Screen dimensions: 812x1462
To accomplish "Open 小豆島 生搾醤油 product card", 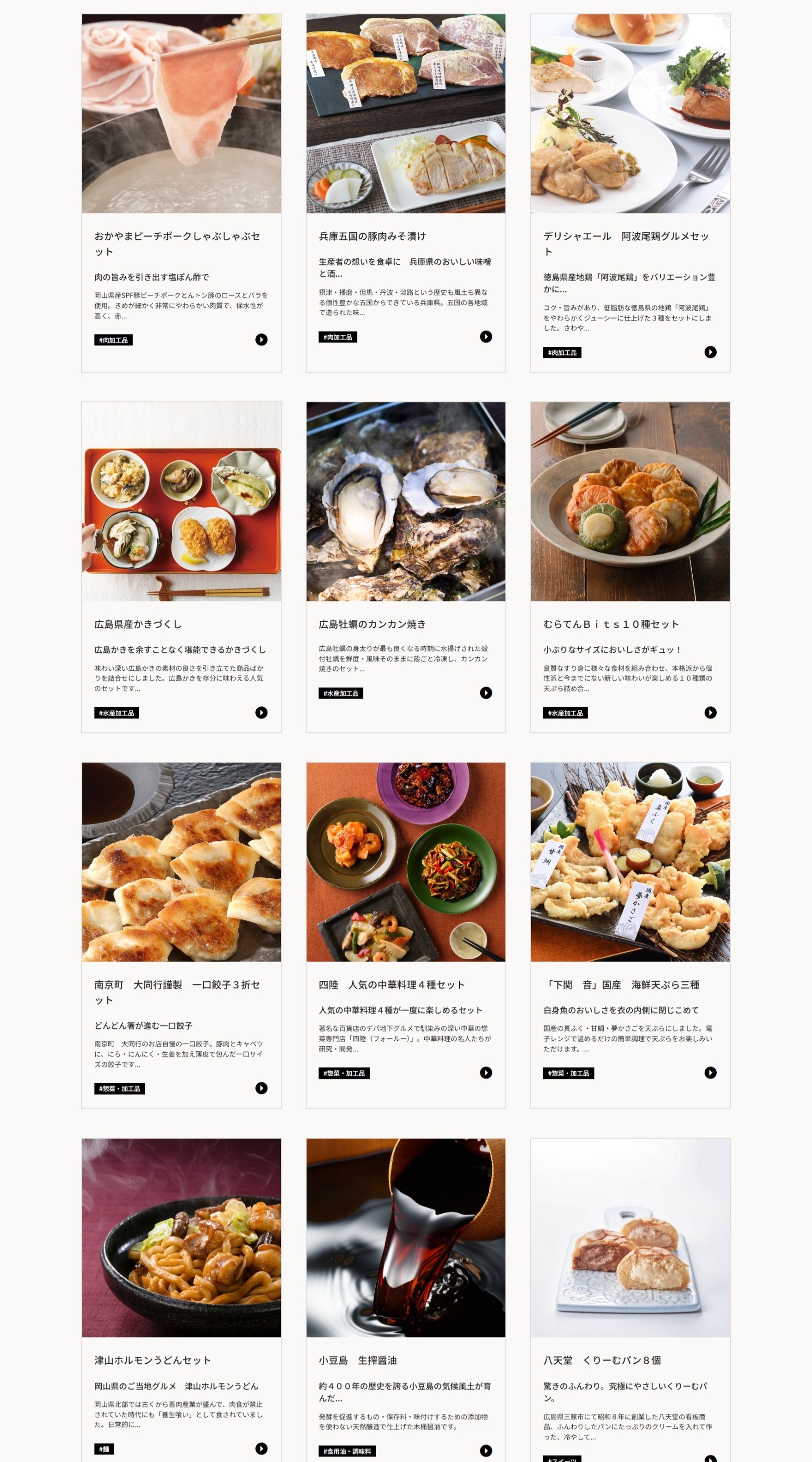I will [x=405, y=1237].
